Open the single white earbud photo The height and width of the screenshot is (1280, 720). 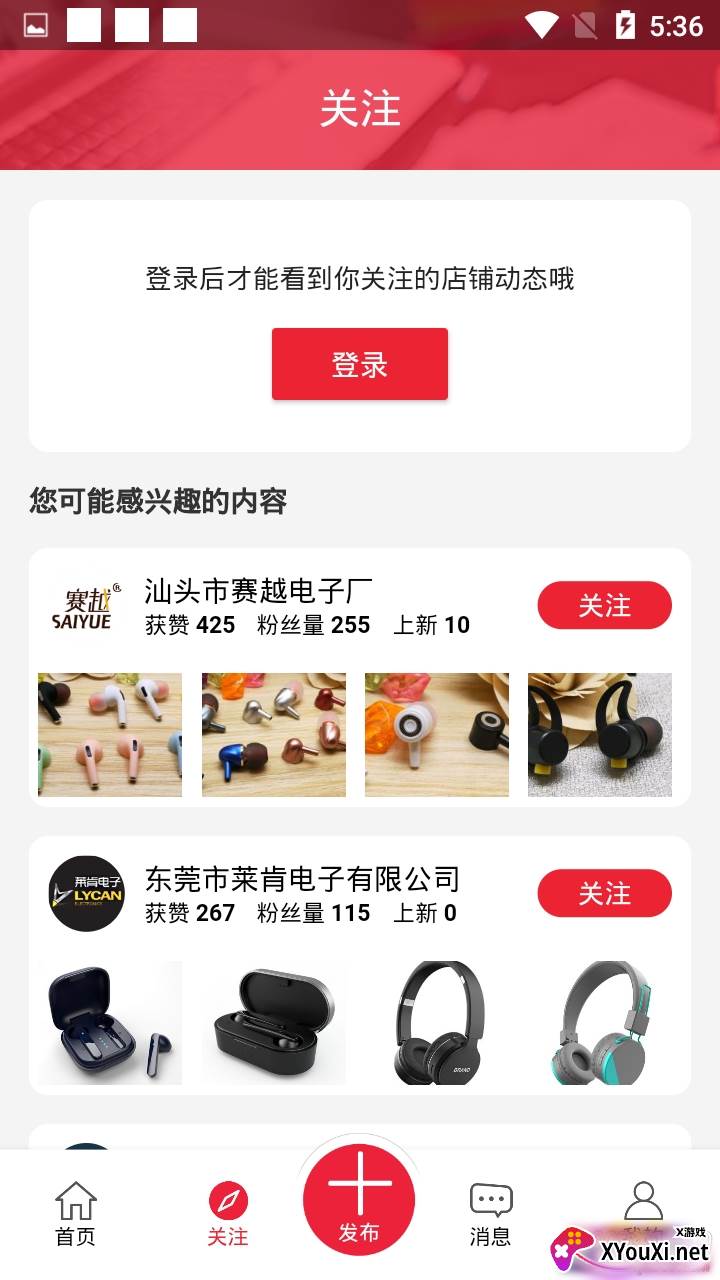[437, 735]
